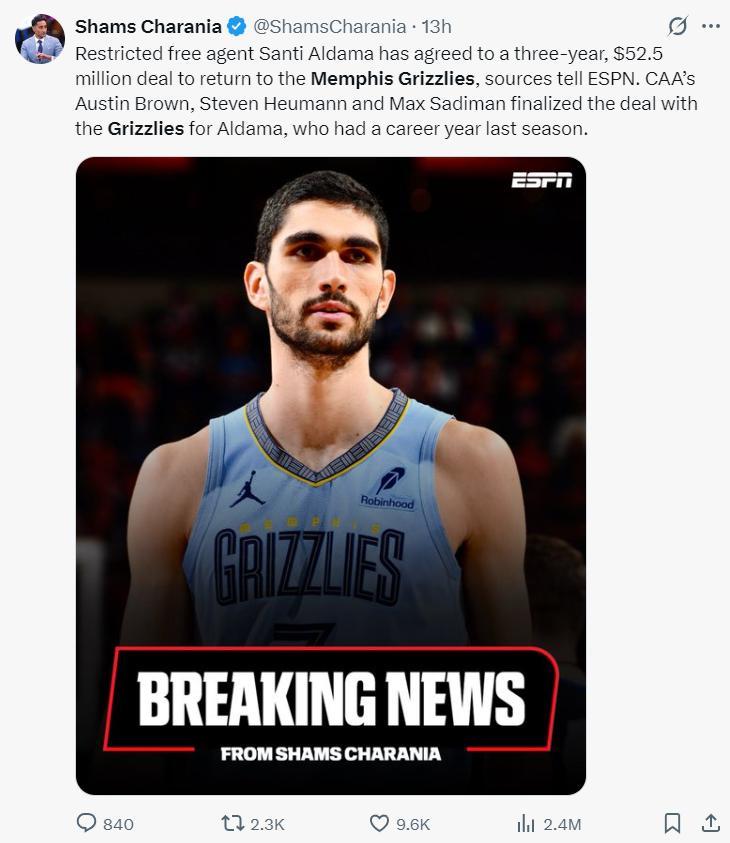Image resolution: width=730 pixels, height=843 pixels.
Task: Open the Grok icon on this post
Action: pyautogui.click(x=677, y=26)
